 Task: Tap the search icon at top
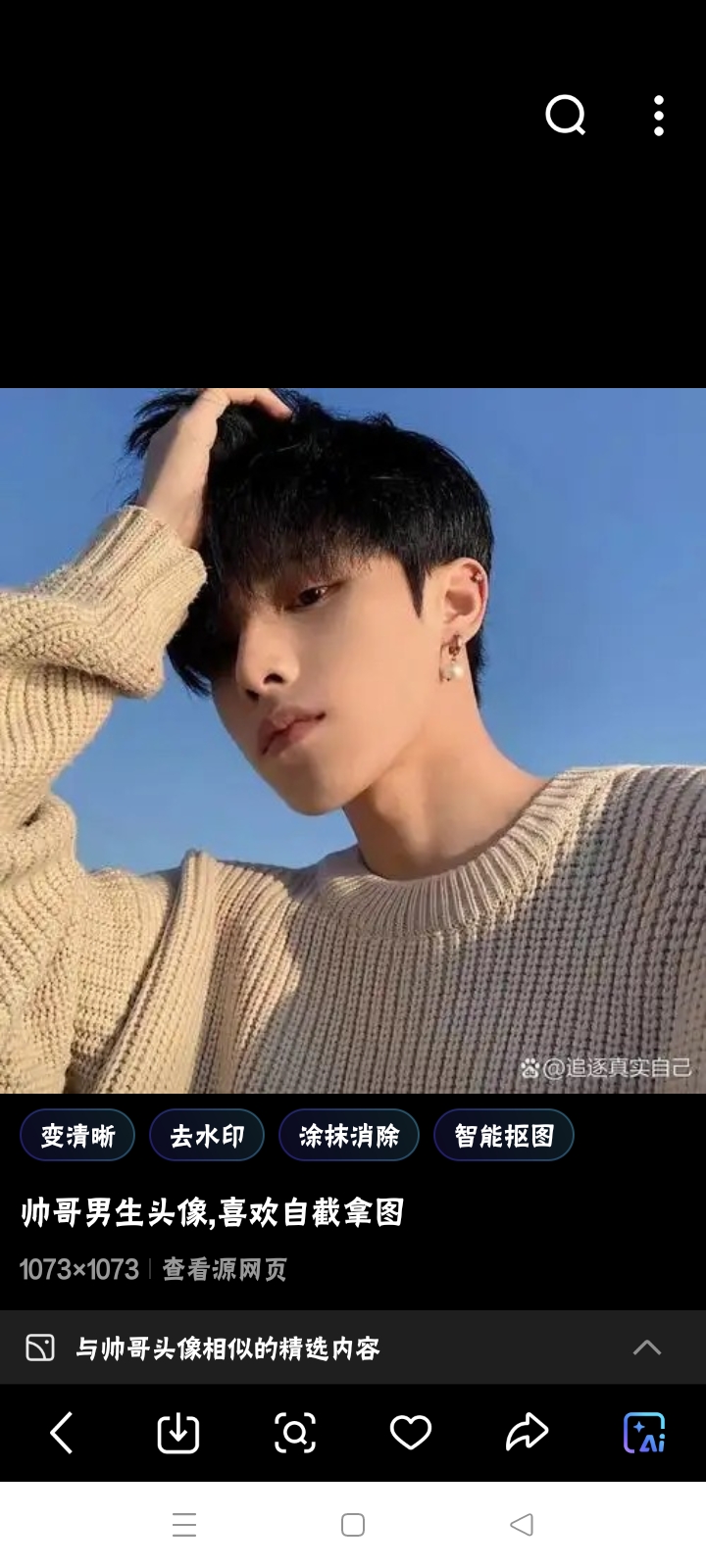(x=566, y=116)
